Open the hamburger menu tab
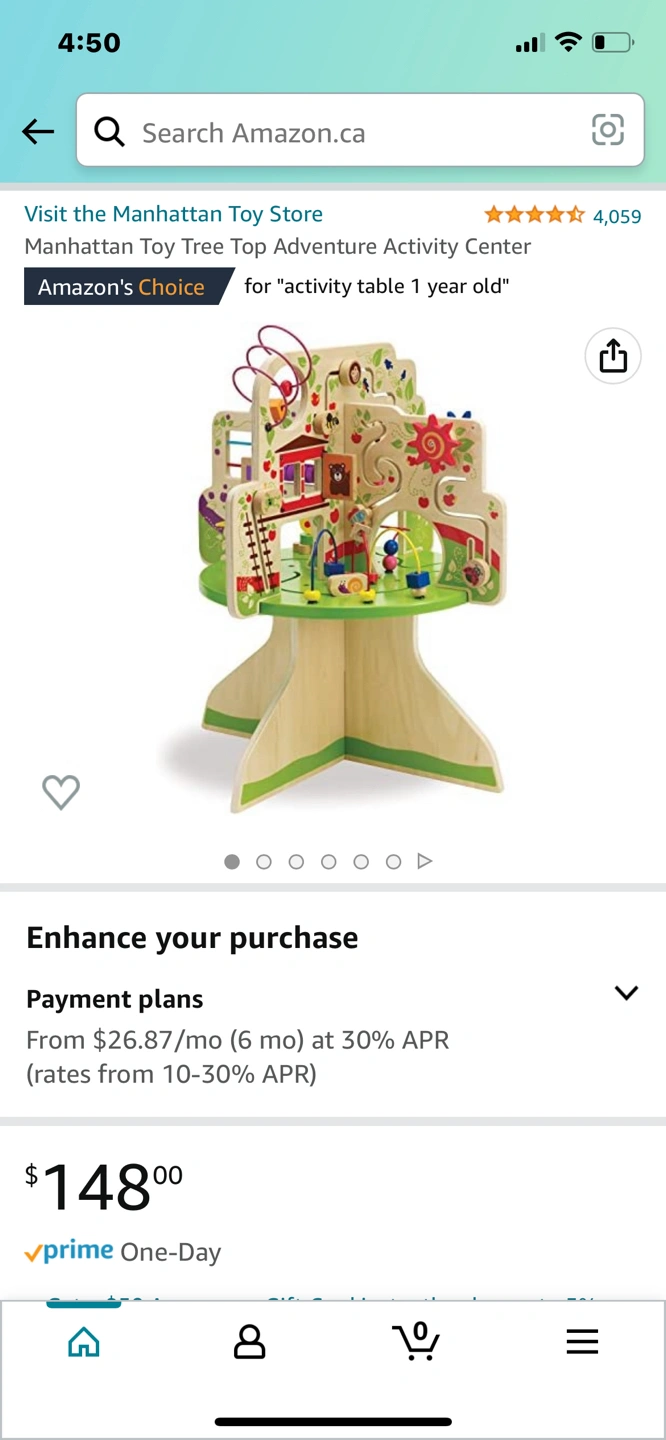Viewport: 666px width, 1440px height. [x=582, y=1341]
